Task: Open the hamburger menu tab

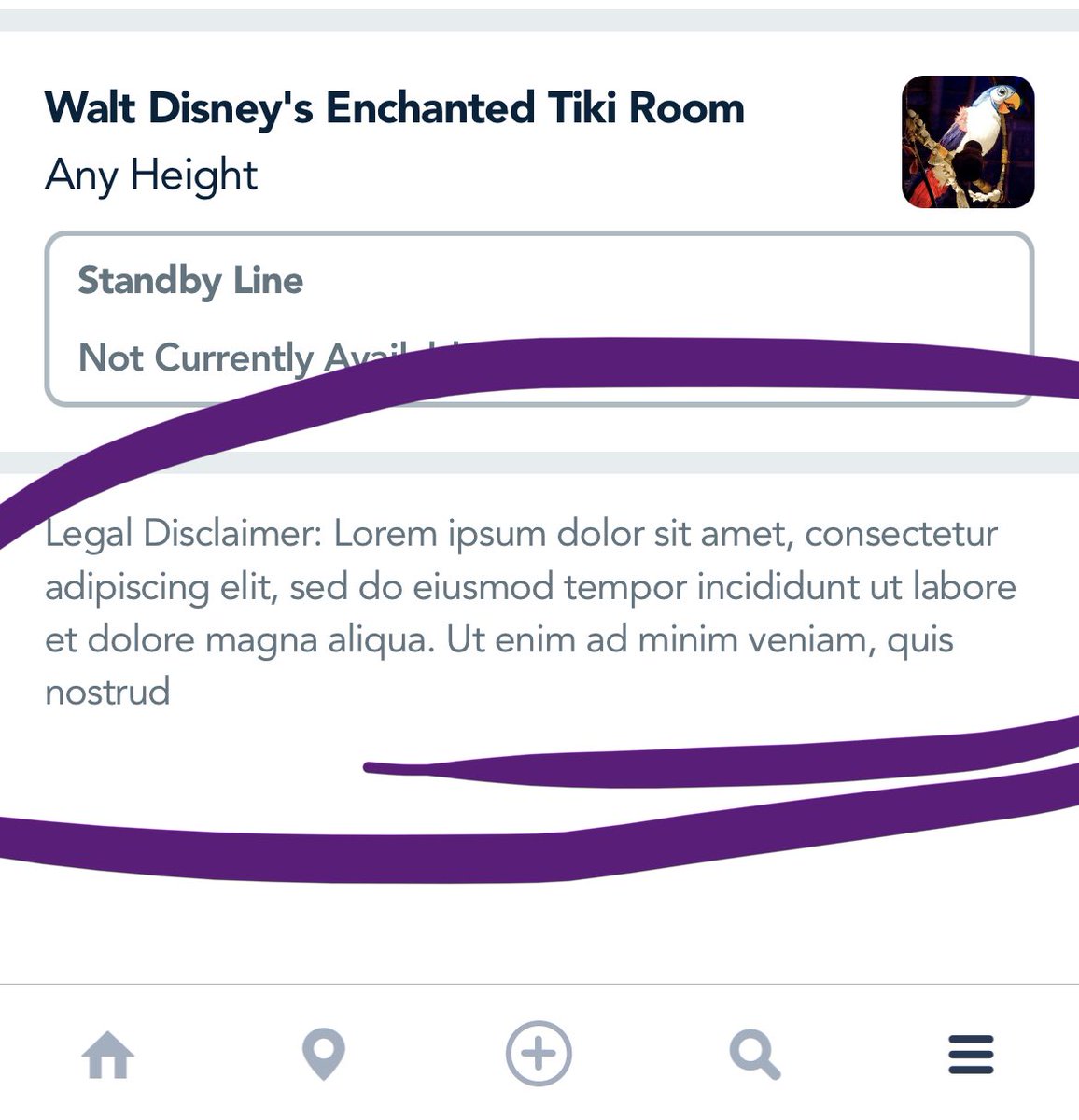Action: [971, 1055]
